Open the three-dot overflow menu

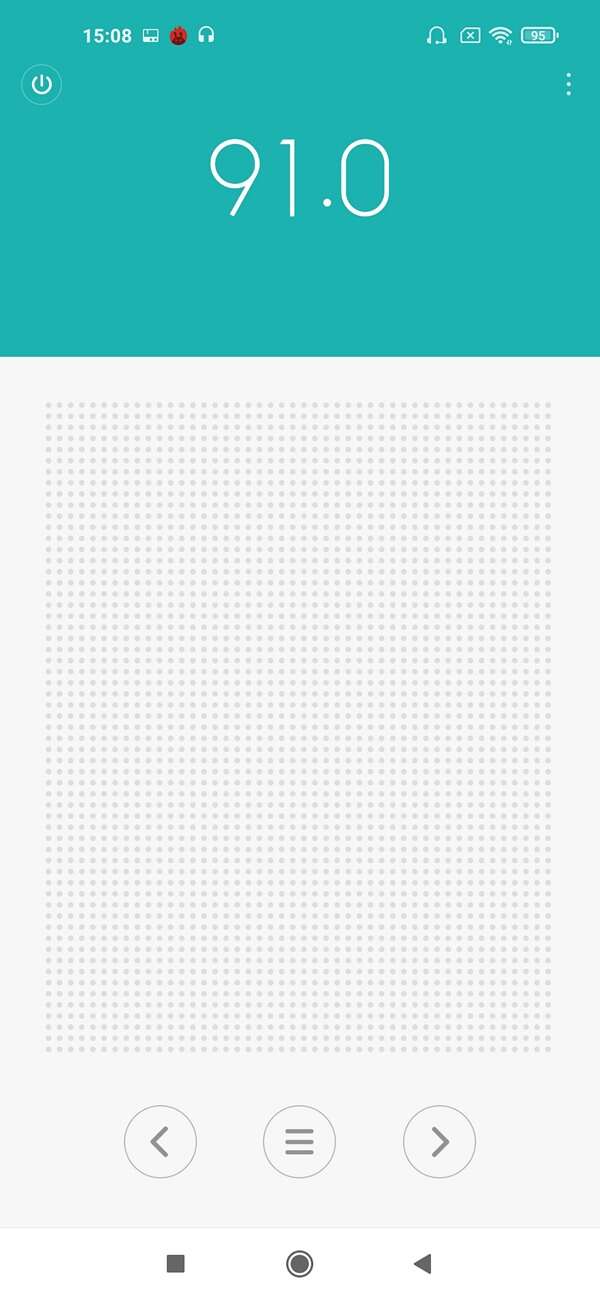(x=568, y=85)
